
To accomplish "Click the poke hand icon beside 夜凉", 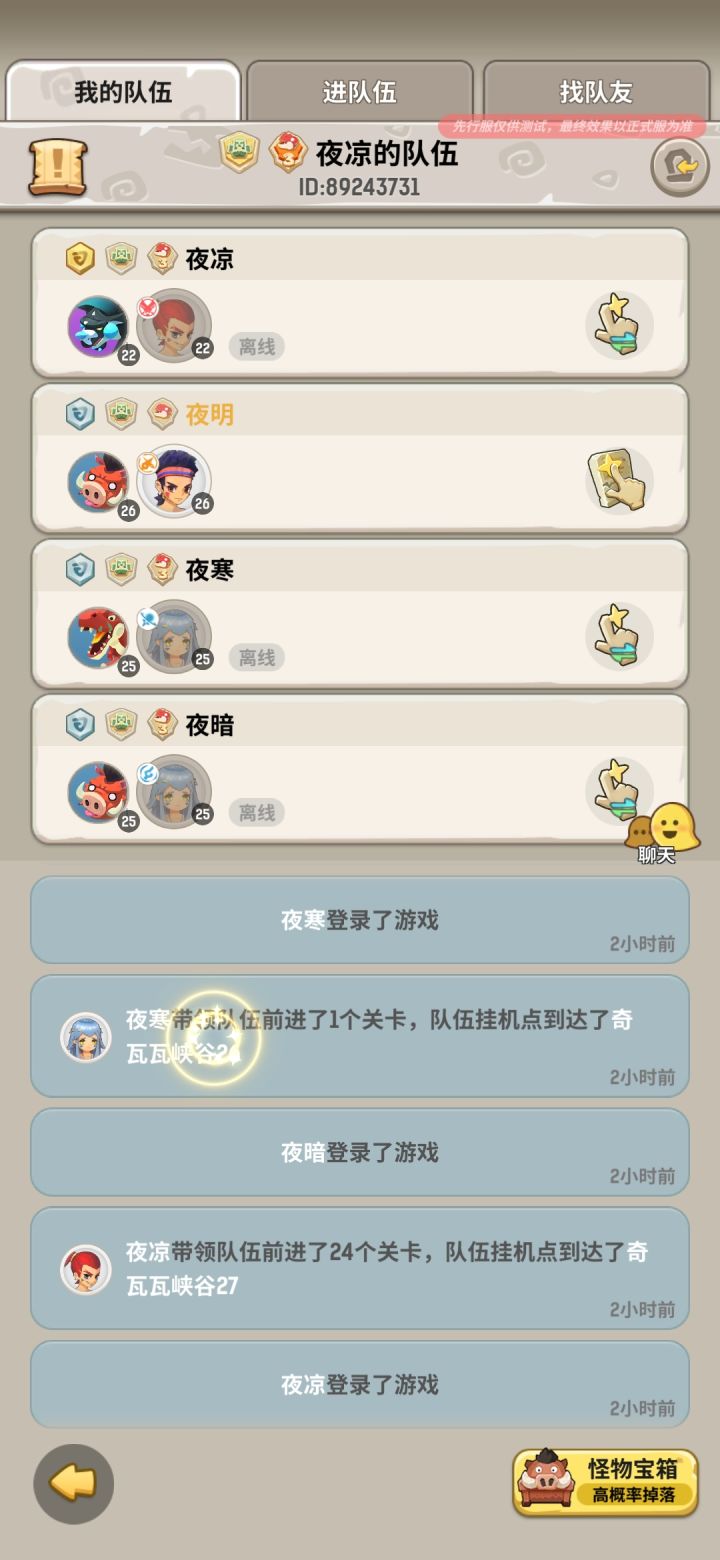I will [x=617, y=325].
